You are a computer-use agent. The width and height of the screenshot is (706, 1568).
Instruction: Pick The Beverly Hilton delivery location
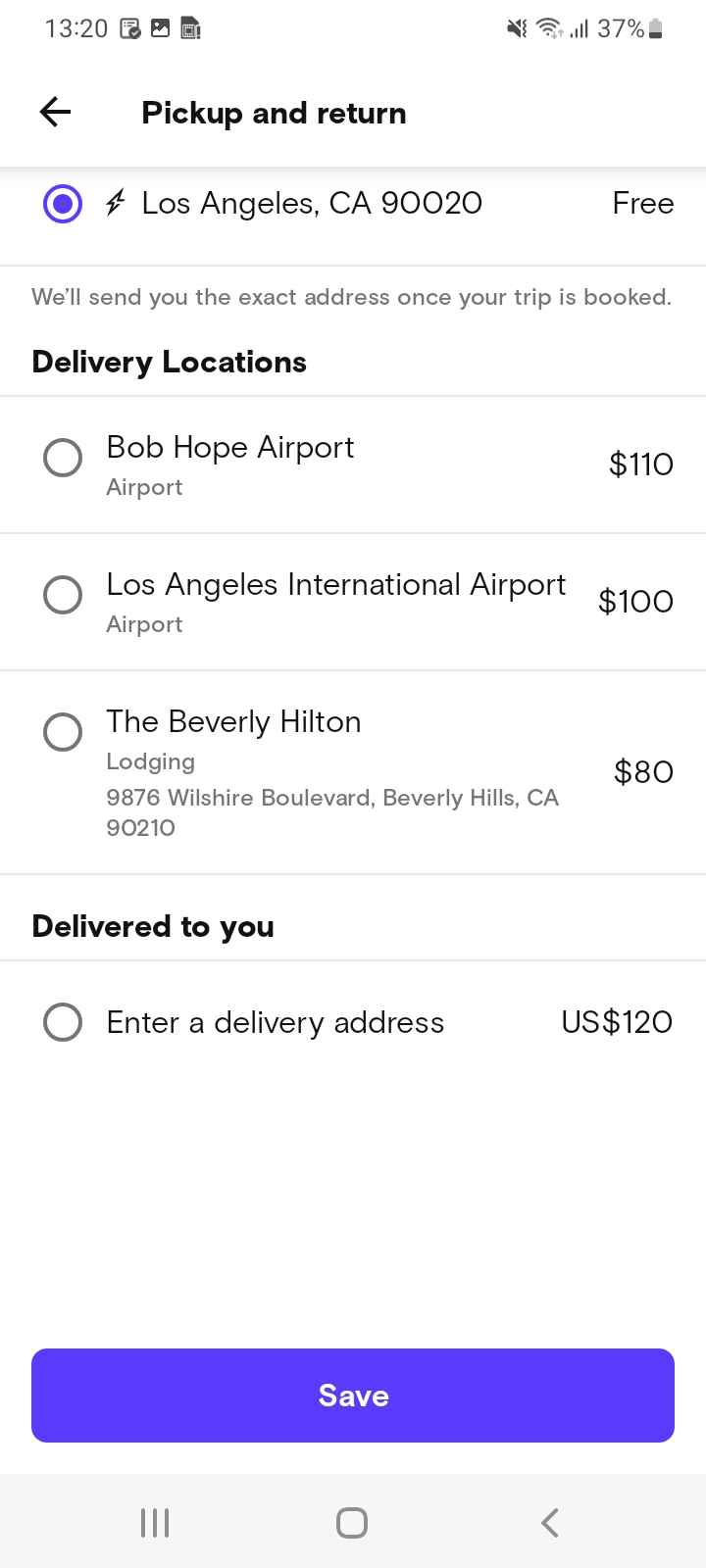pyautogui.click(x=353, y=772)
